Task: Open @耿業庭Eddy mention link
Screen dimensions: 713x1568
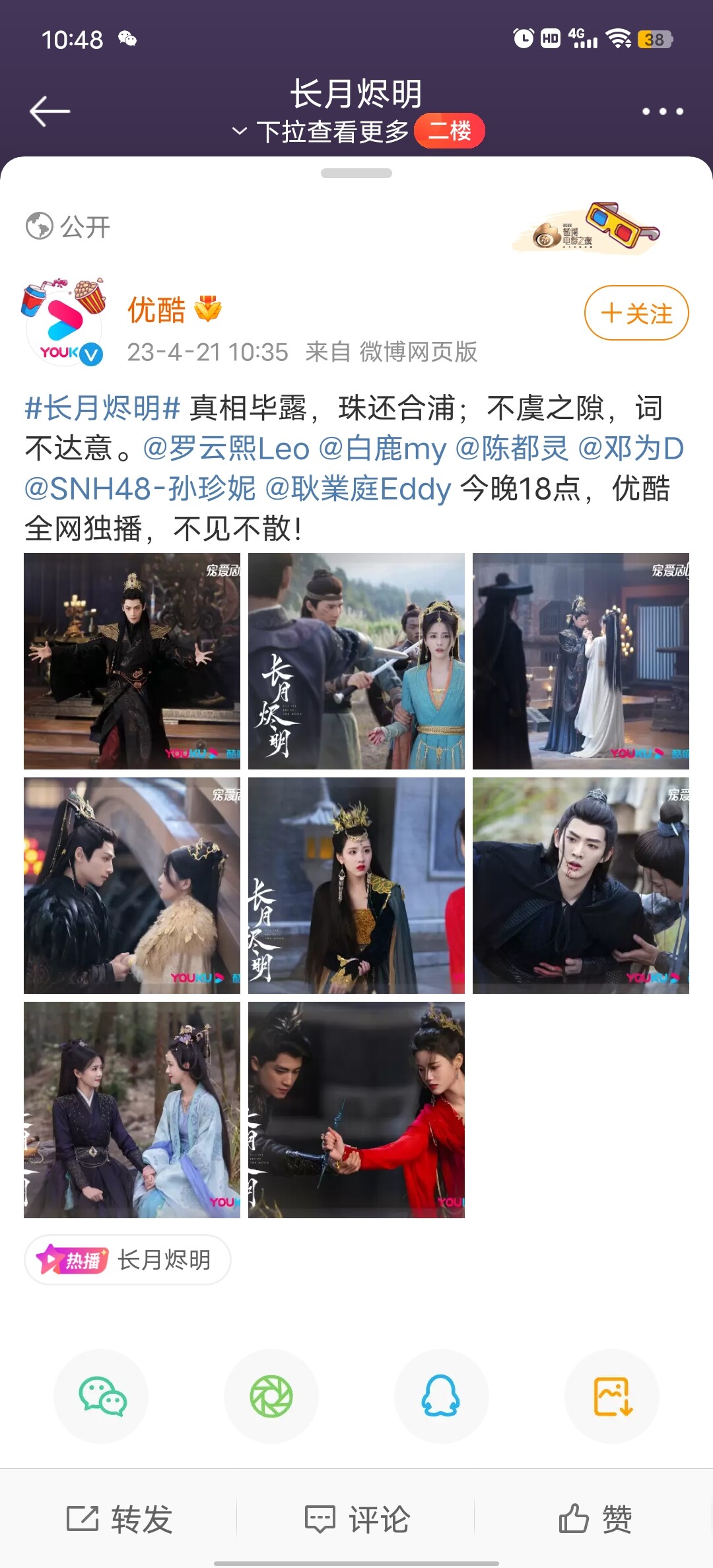Action: click(358, 489)
